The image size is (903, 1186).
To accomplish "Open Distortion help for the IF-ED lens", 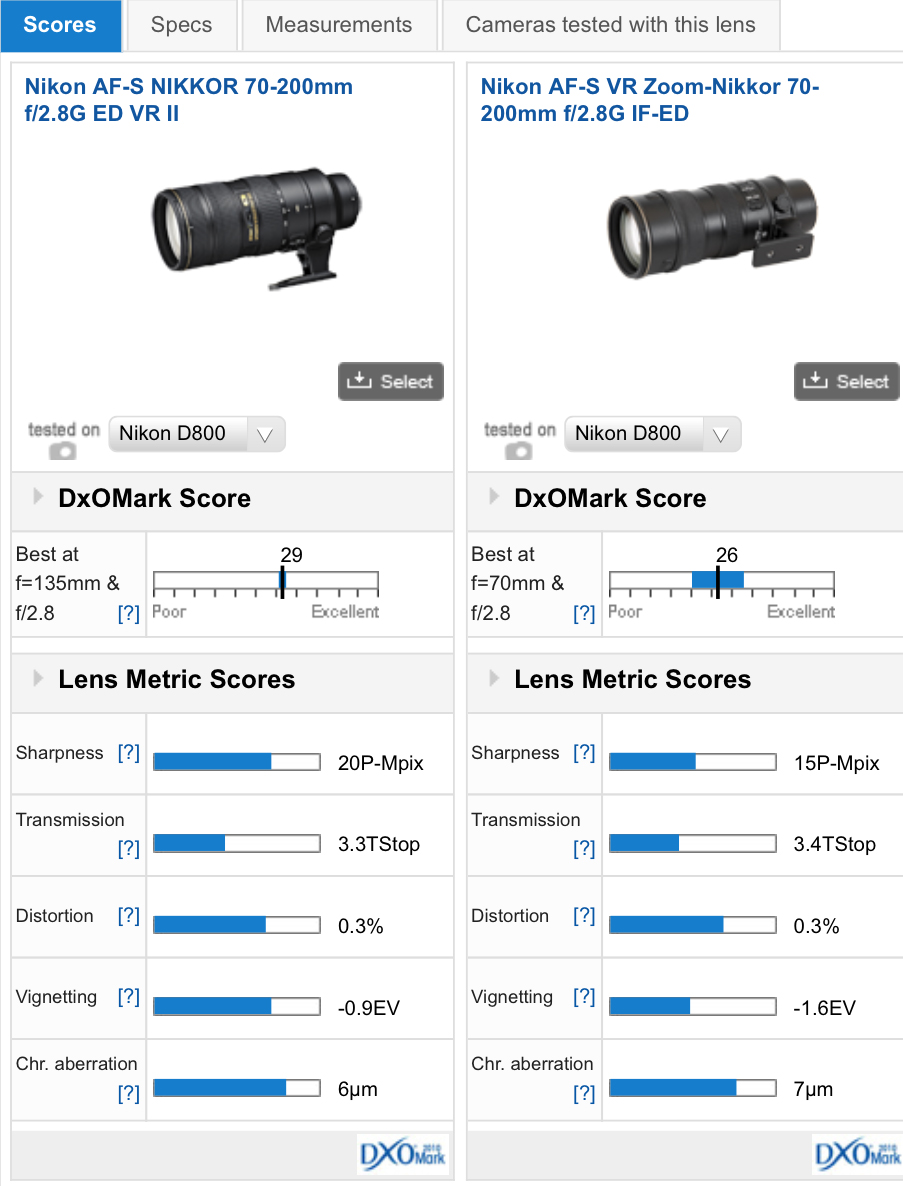I will (584, 915).
